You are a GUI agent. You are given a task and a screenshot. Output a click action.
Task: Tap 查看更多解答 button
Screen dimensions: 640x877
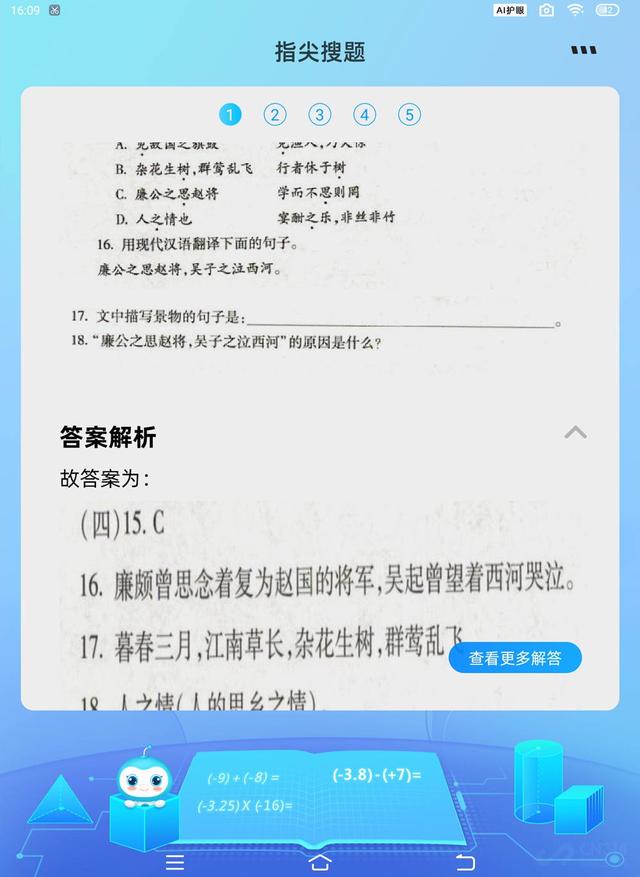[x=515, y=658]
